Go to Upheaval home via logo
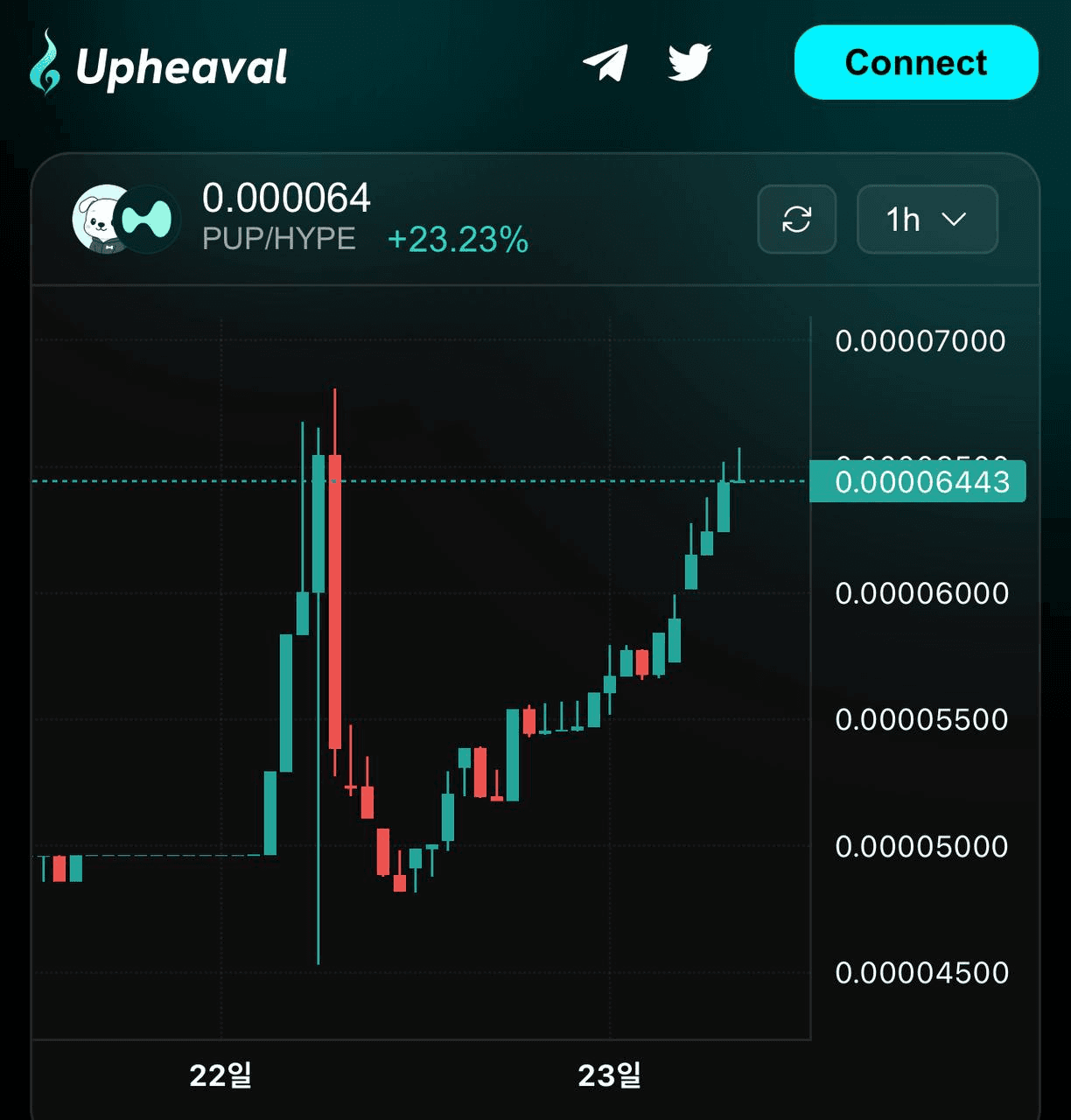This screenshot has width=1071, height=1120. (x=158, y=65)
